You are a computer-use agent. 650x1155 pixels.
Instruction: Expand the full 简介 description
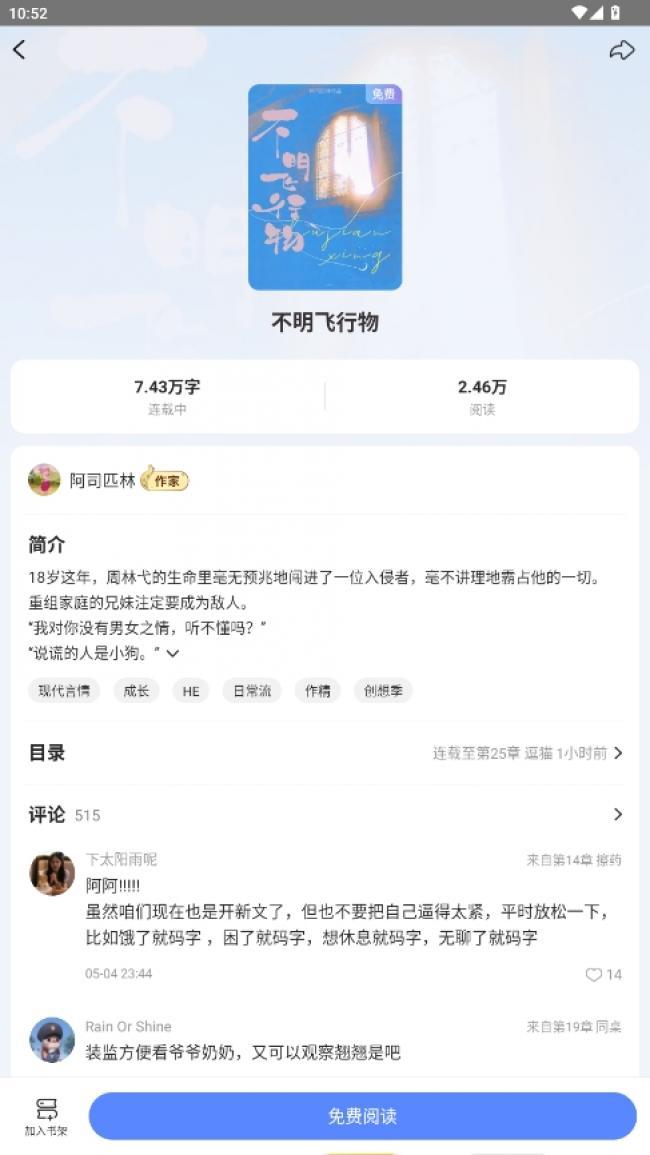[173, 653]
